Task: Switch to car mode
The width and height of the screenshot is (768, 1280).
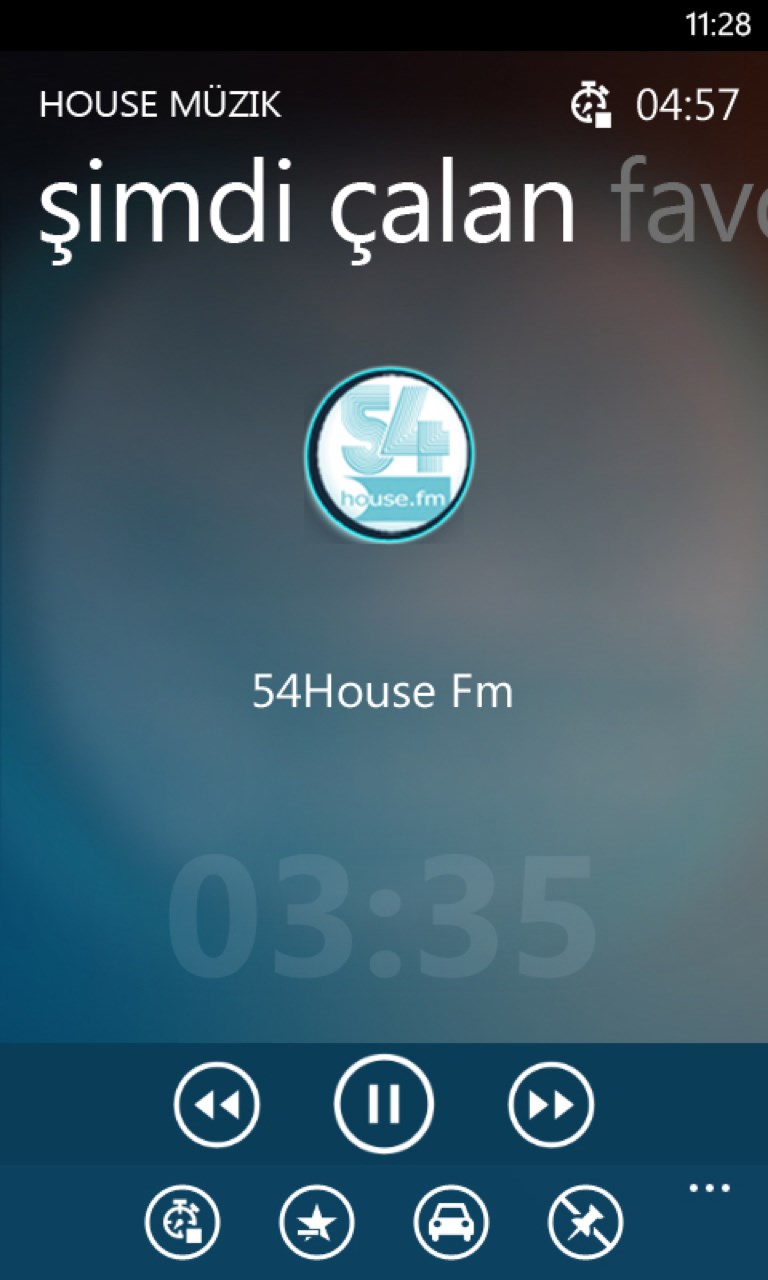Action: 451,1222
